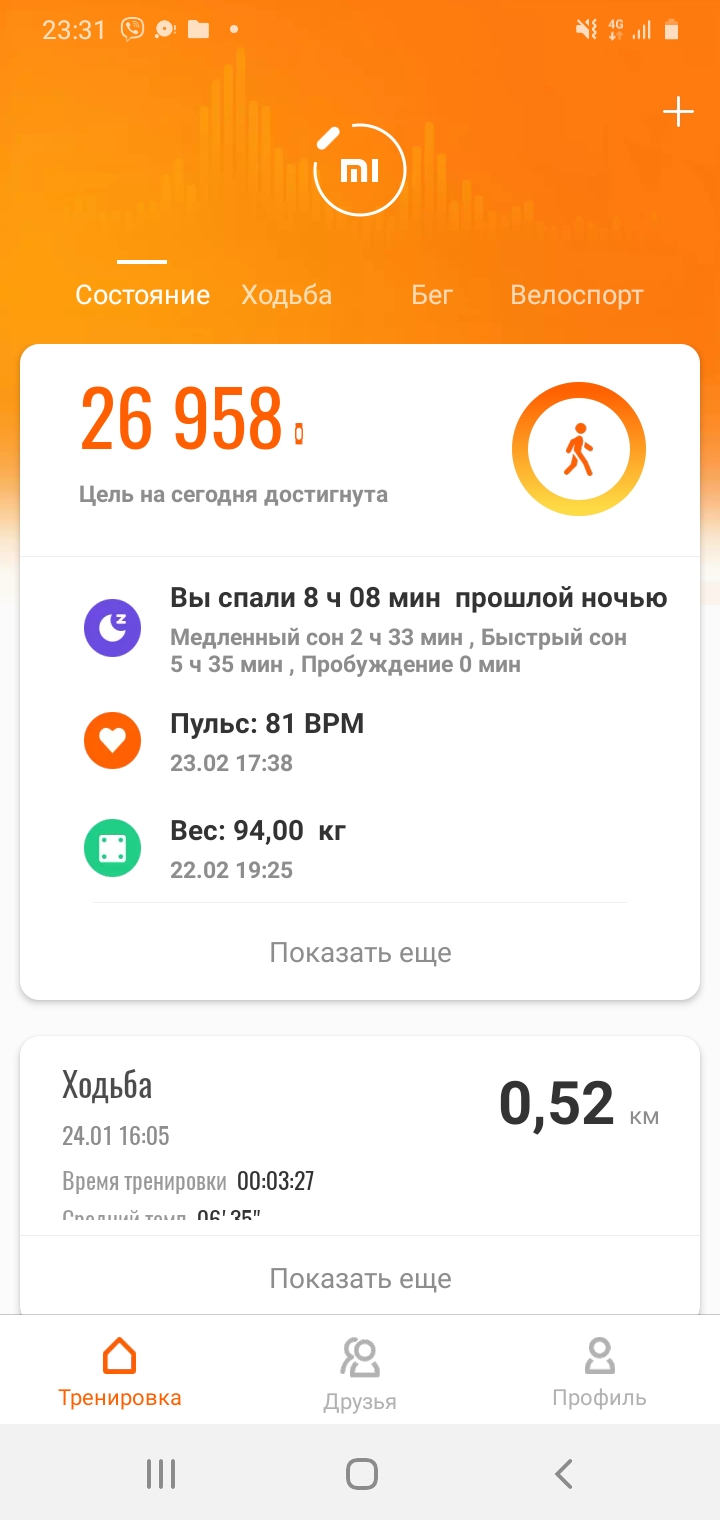Open recent apps from the navigation bar

coord(160,1473)
